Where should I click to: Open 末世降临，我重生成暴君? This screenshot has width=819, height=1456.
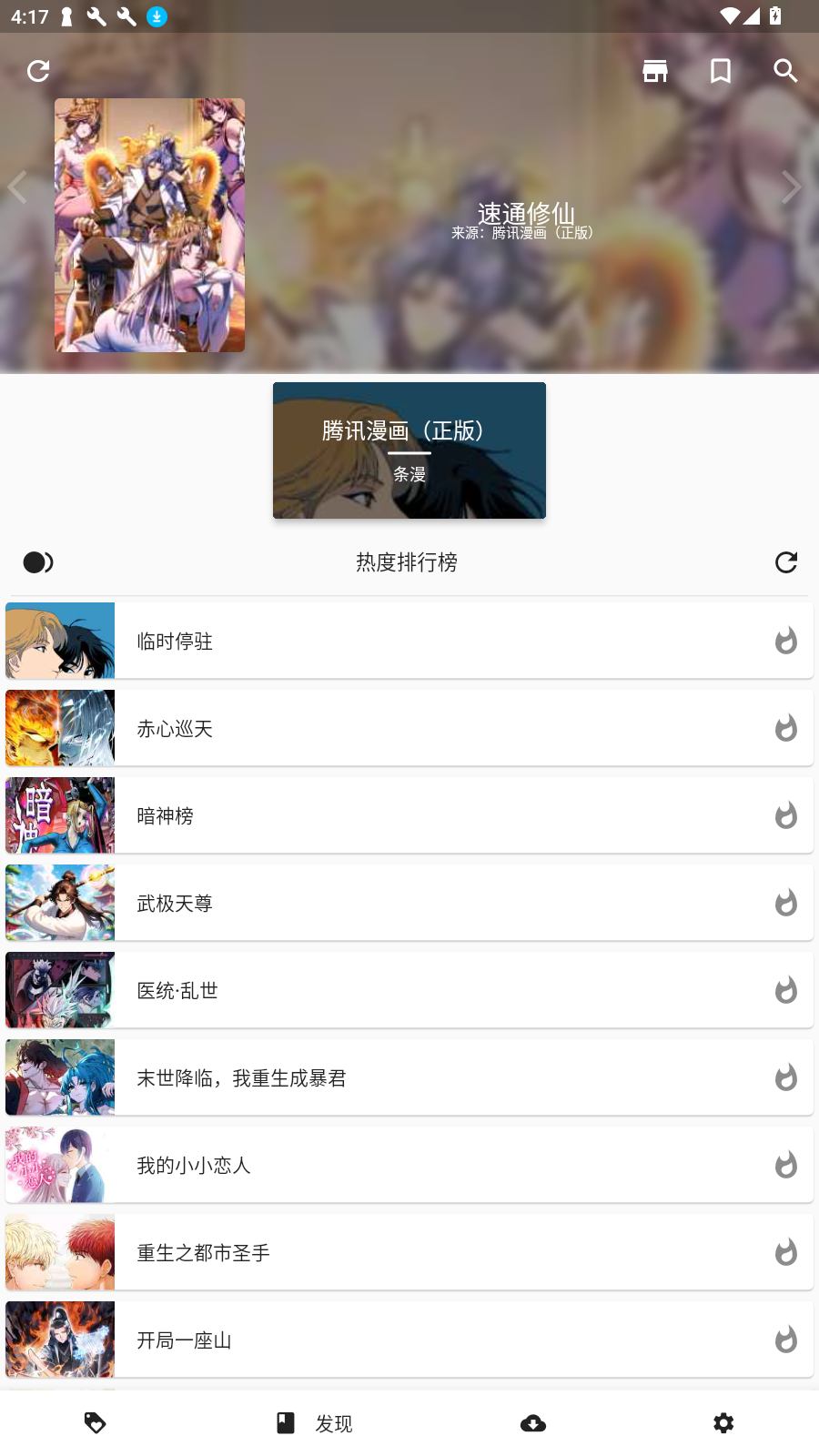click(x=409, y=1077)
